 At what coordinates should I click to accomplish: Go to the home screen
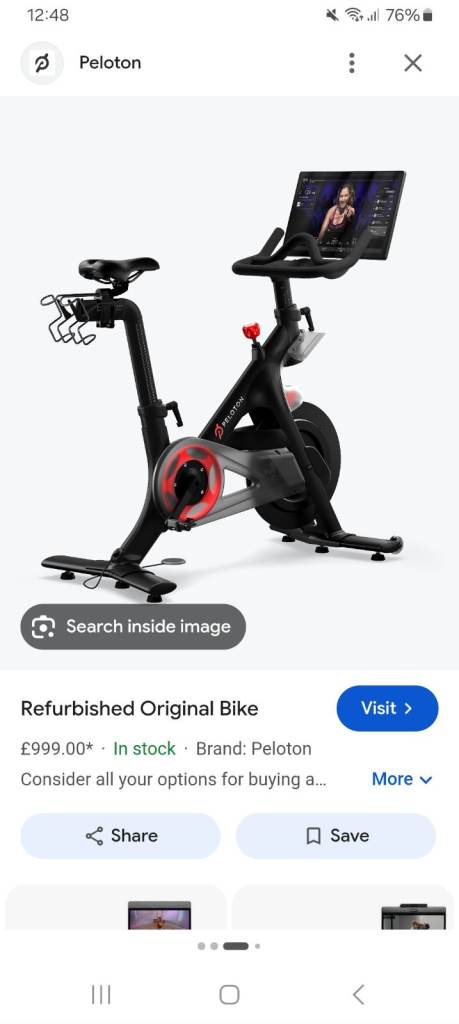pos(229,995)
